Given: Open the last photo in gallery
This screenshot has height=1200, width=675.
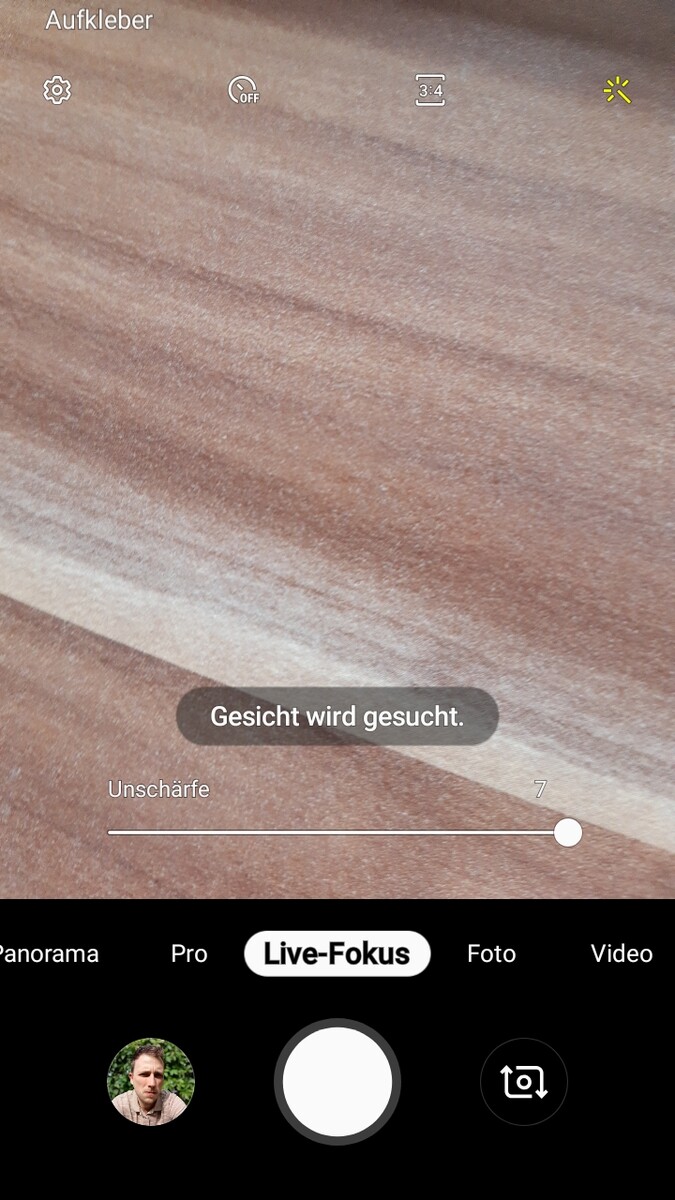Looking at the screenshot, I should [151, 1082].
